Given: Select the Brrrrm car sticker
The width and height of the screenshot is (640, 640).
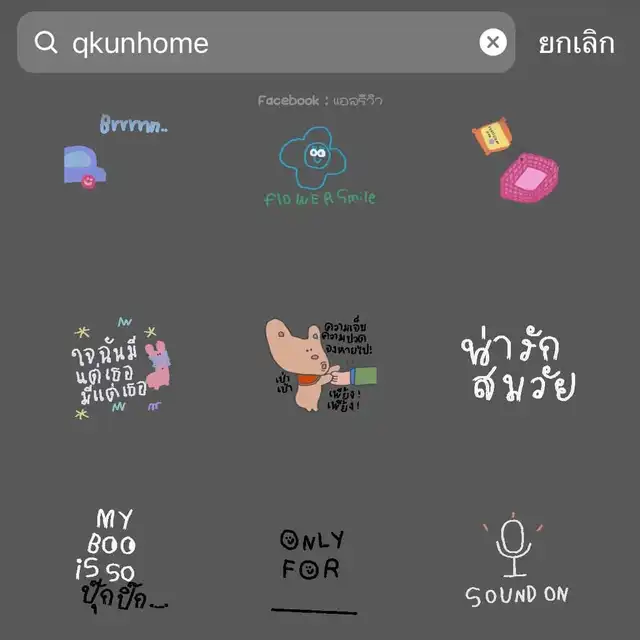Looking at the screenshot, I should pos(108,155).
